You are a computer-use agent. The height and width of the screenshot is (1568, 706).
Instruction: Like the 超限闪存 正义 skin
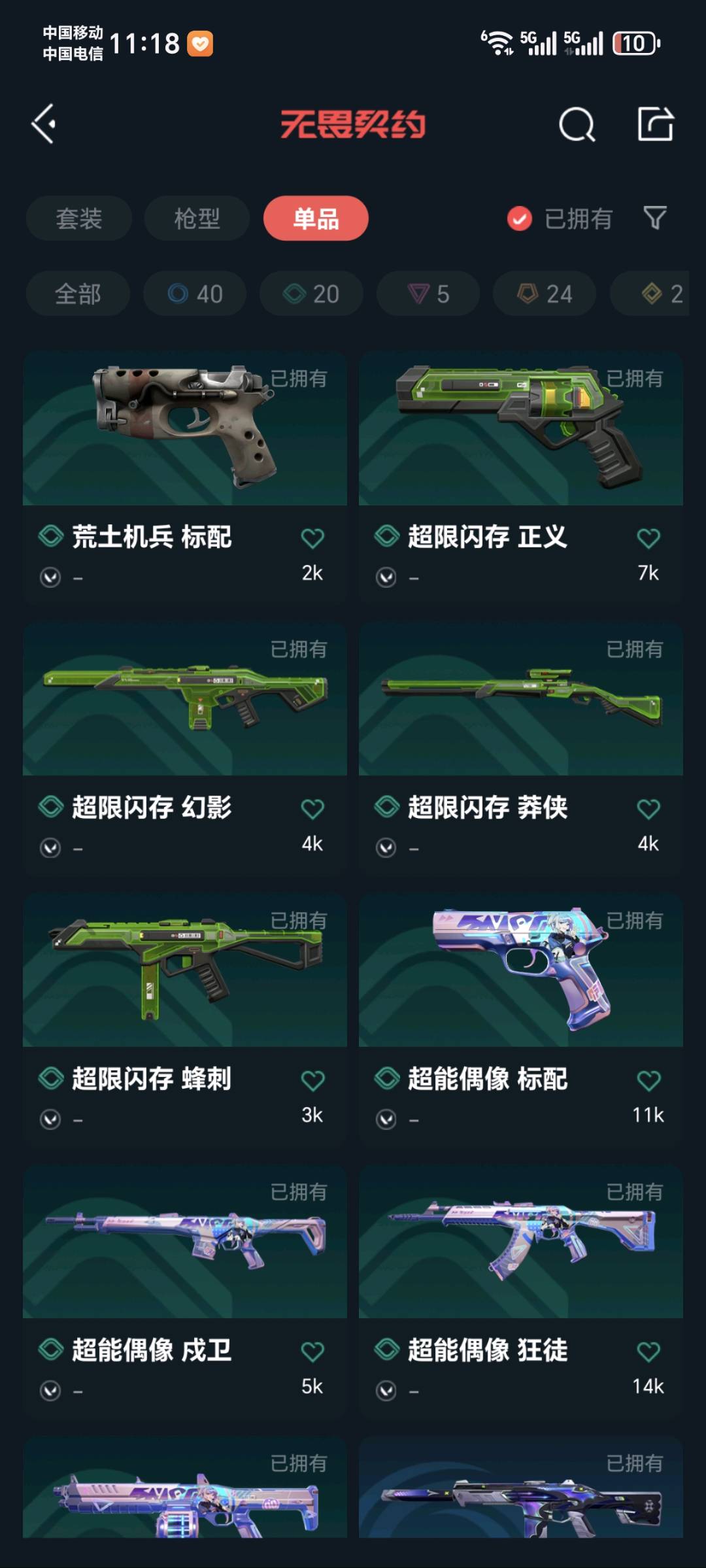(x=648, y=538)
